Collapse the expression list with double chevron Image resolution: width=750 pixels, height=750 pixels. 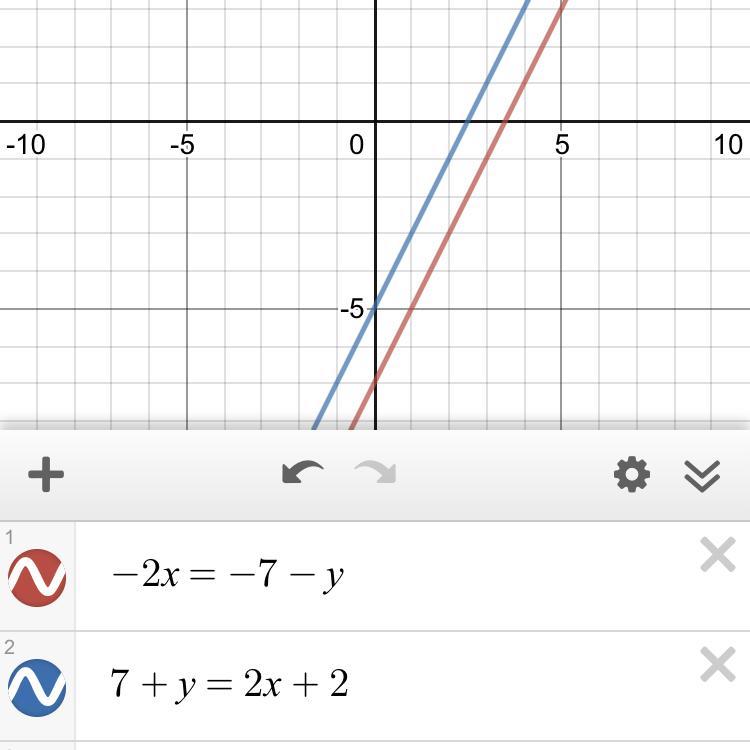(x=703, y=475)
